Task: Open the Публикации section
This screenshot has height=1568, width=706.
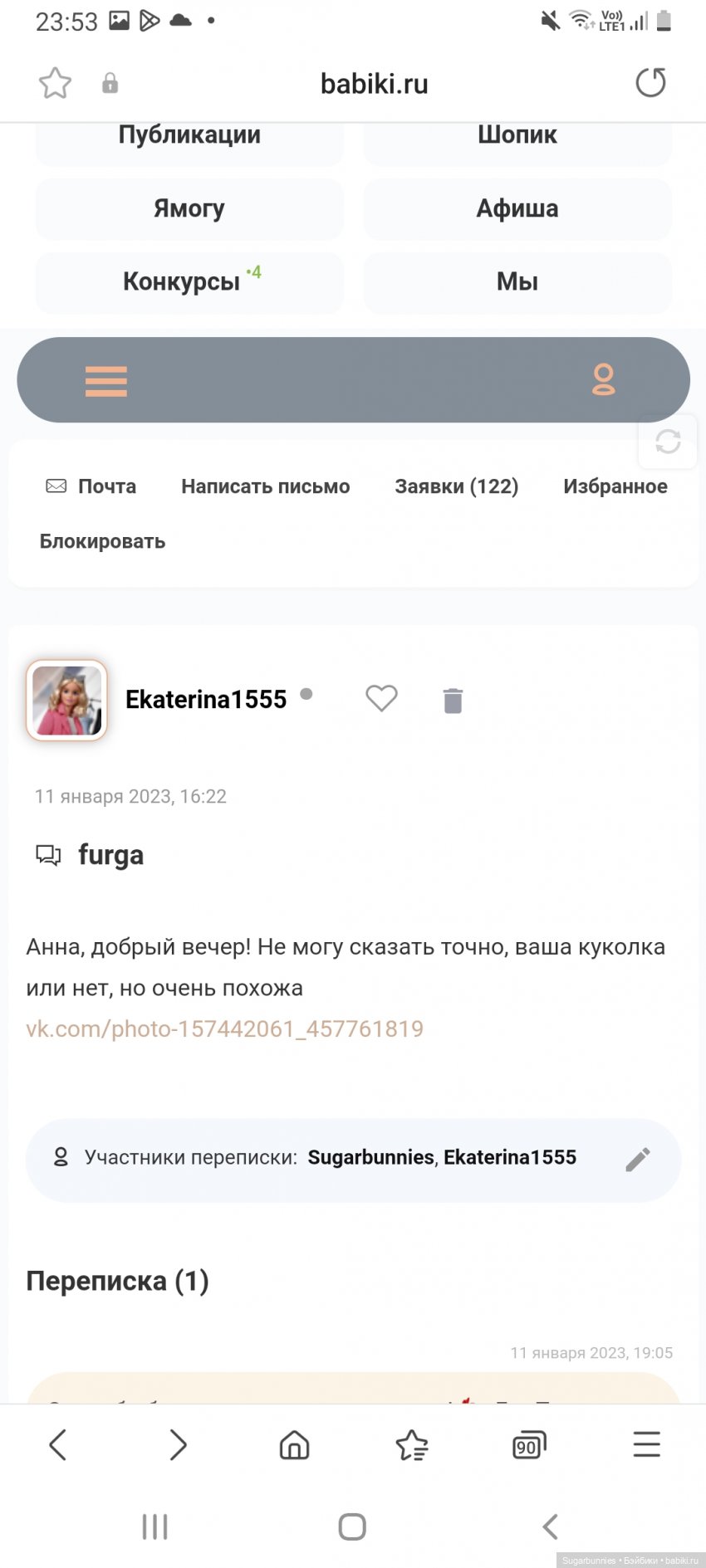Action: tap(189, 138)
